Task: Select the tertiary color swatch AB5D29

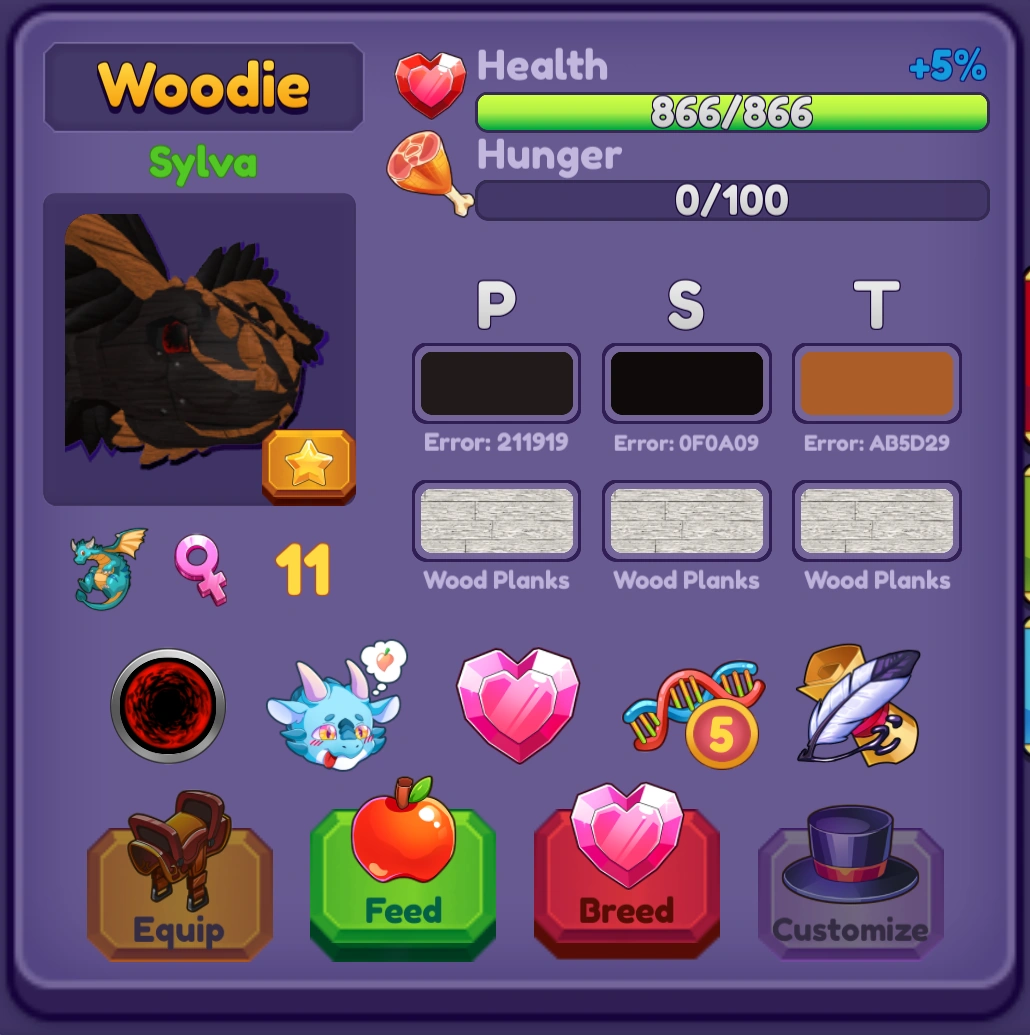Action: tap(877, 383)
